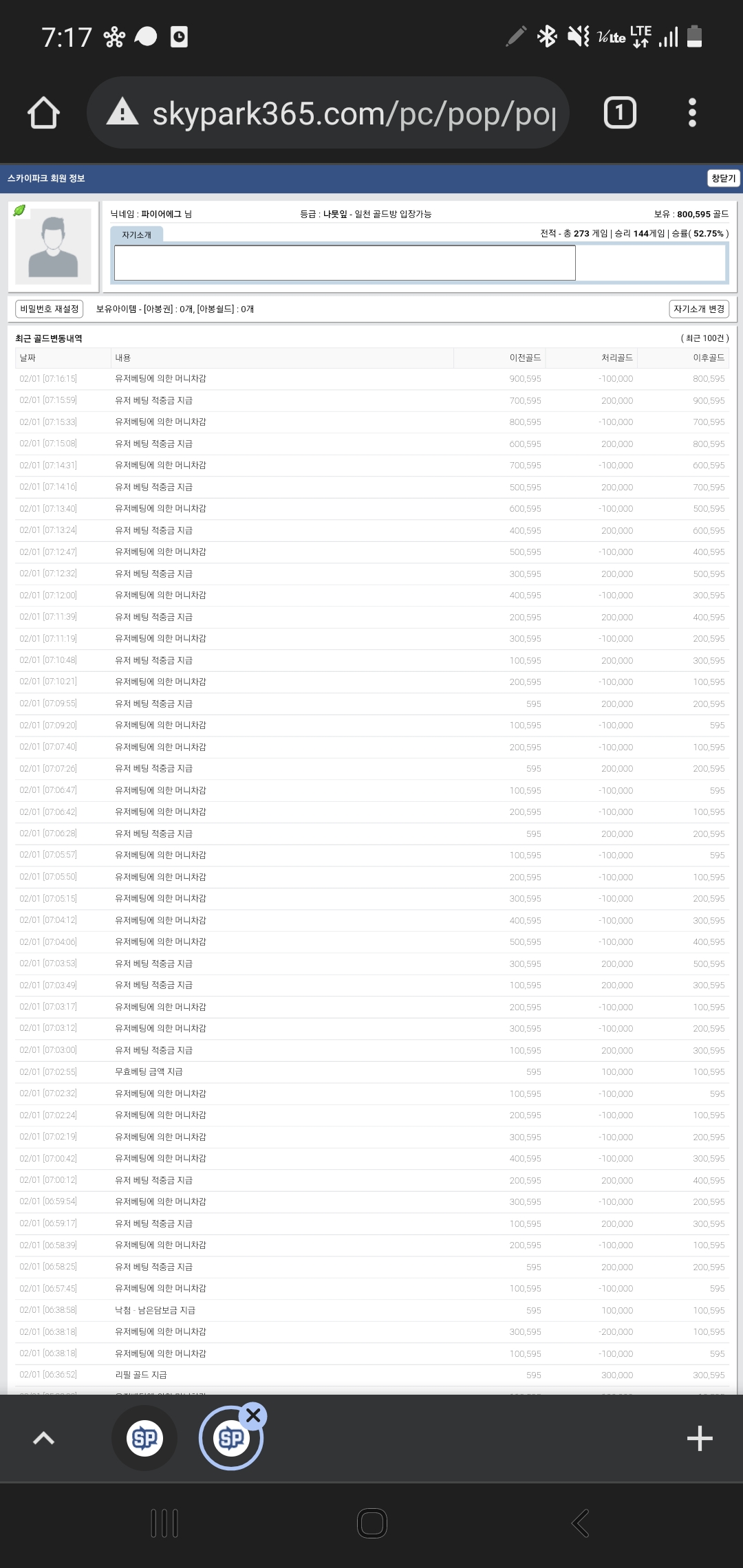This screenshot has height=1568, width=743.
Task: Select the 자기소개 tab
Action: pyautogui.click(x=137, y=235)
